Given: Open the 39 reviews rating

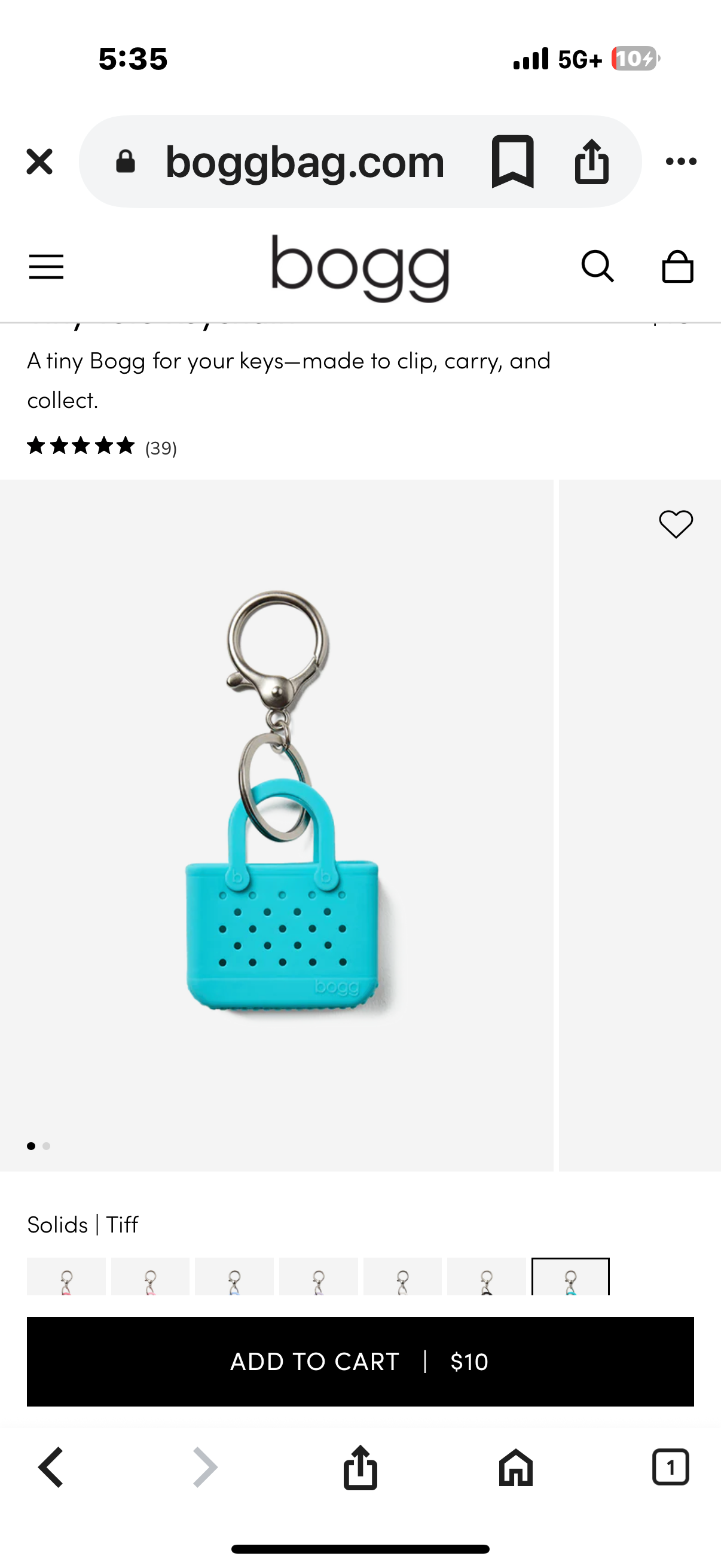Looking at the screenshot, I should coord(102,447).
